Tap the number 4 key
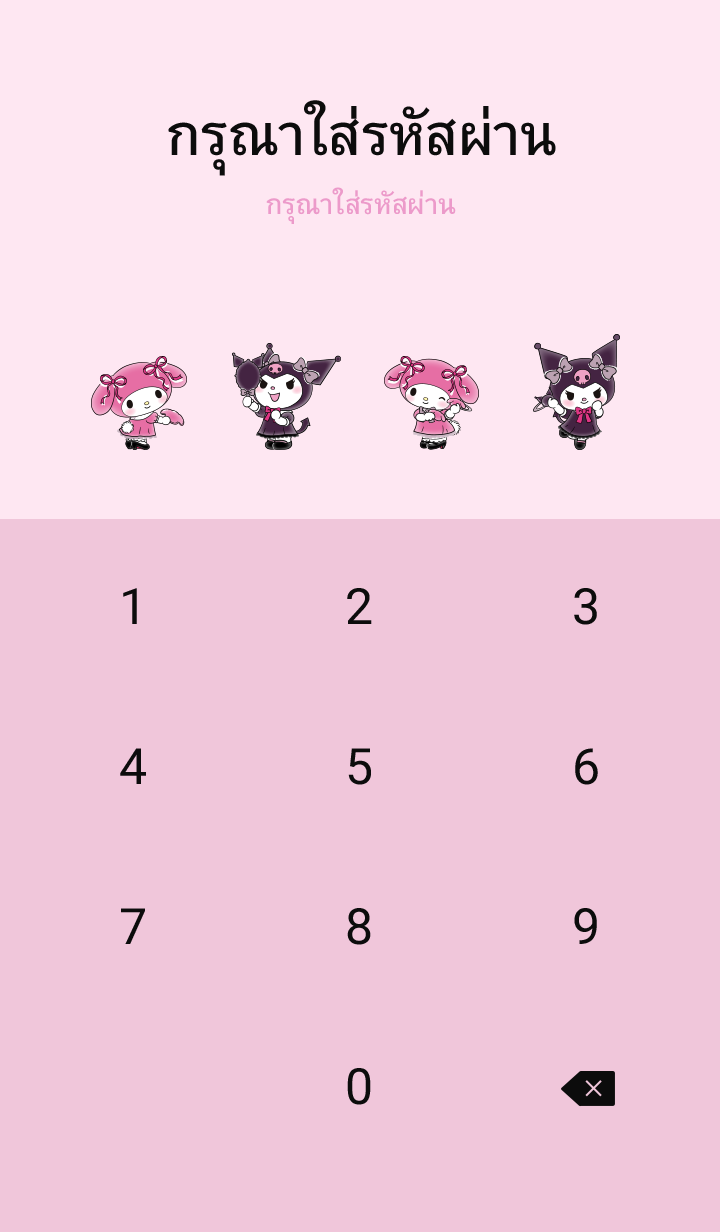720x1232 pixels. tap(132, 767)
